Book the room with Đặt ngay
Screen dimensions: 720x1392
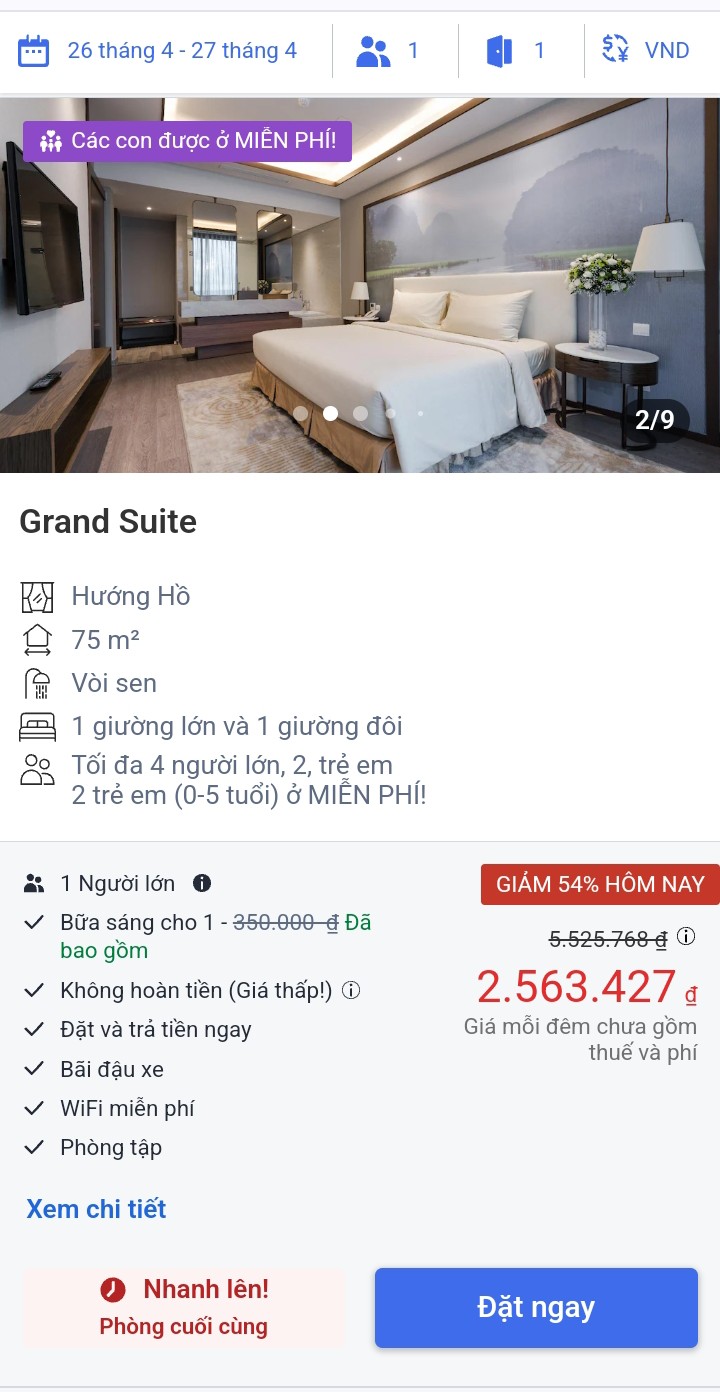tap(536, 1308)
